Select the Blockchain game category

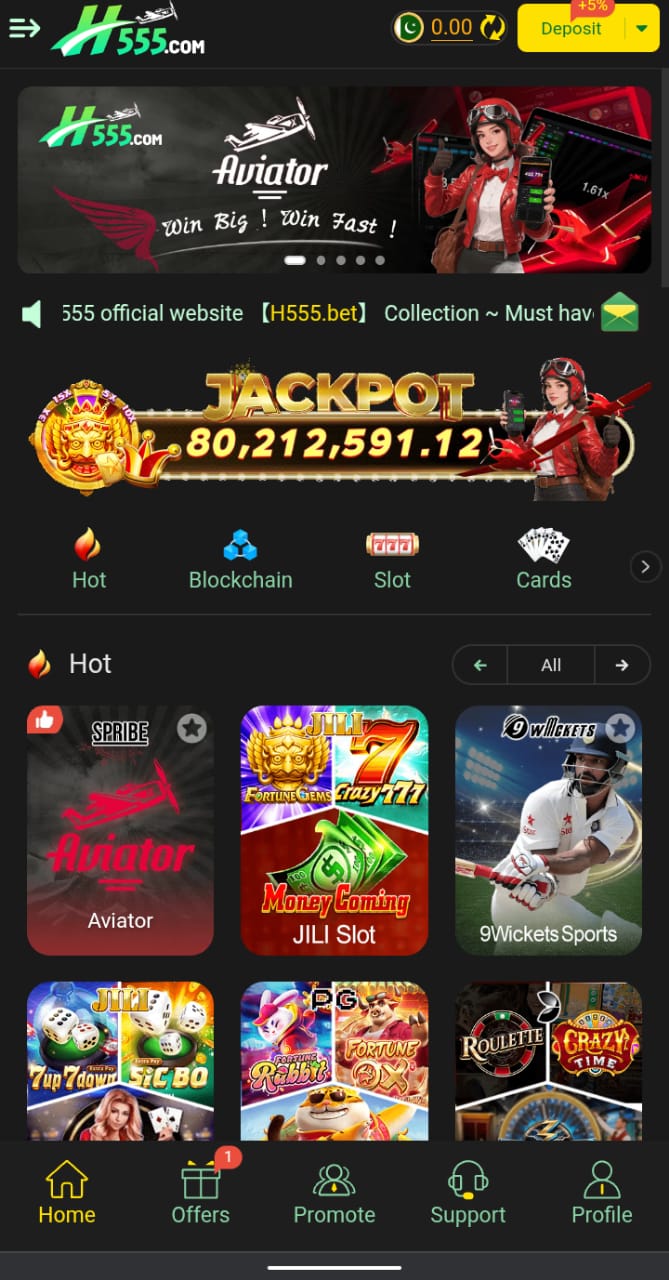tap(240, 560)
